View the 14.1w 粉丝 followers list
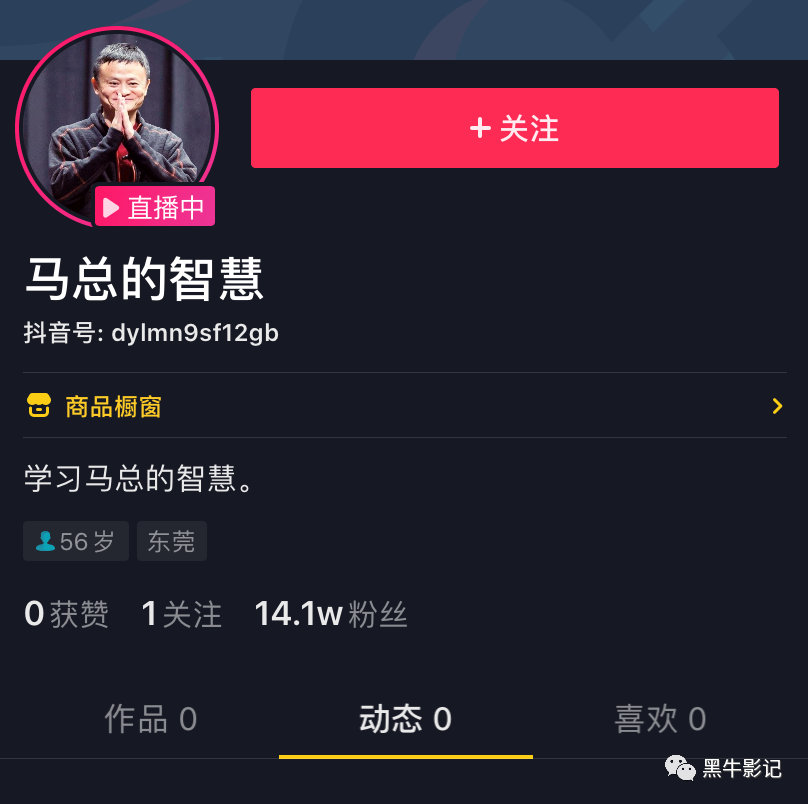808x804 pixels. pos(331,614)
